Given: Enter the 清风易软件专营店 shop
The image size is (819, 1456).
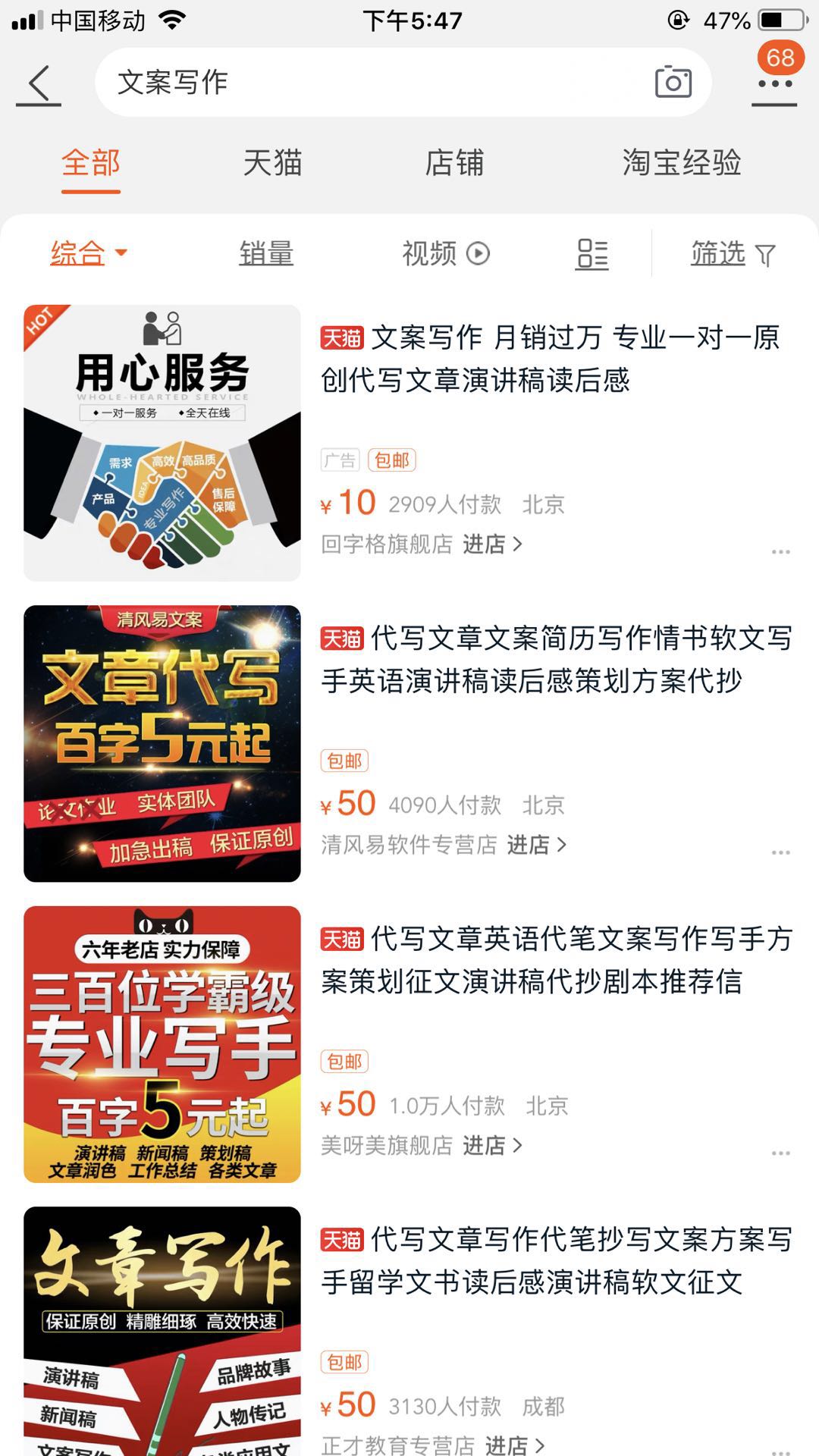Looking at the screenshot, I should [x=537, y=845].
